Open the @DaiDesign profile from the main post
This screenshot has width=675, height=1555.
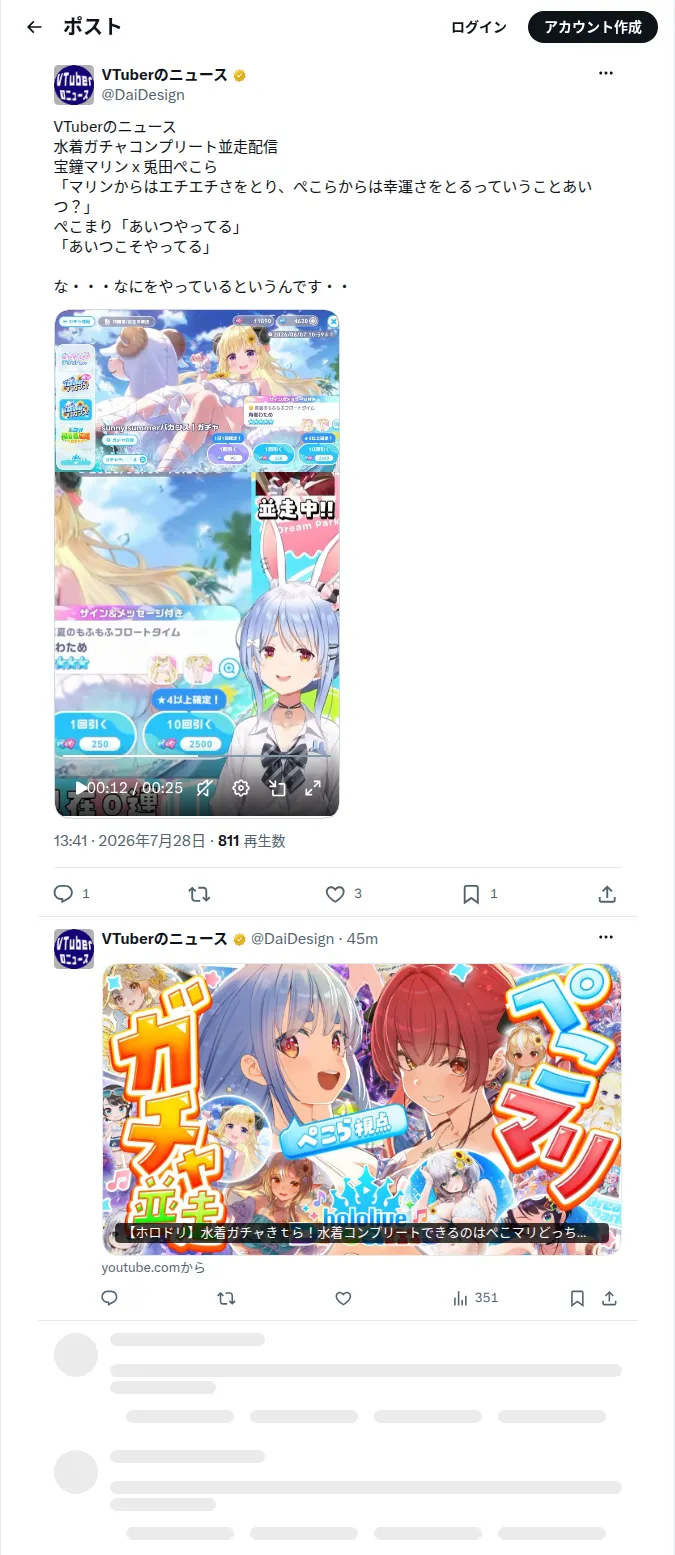[143, 95]
